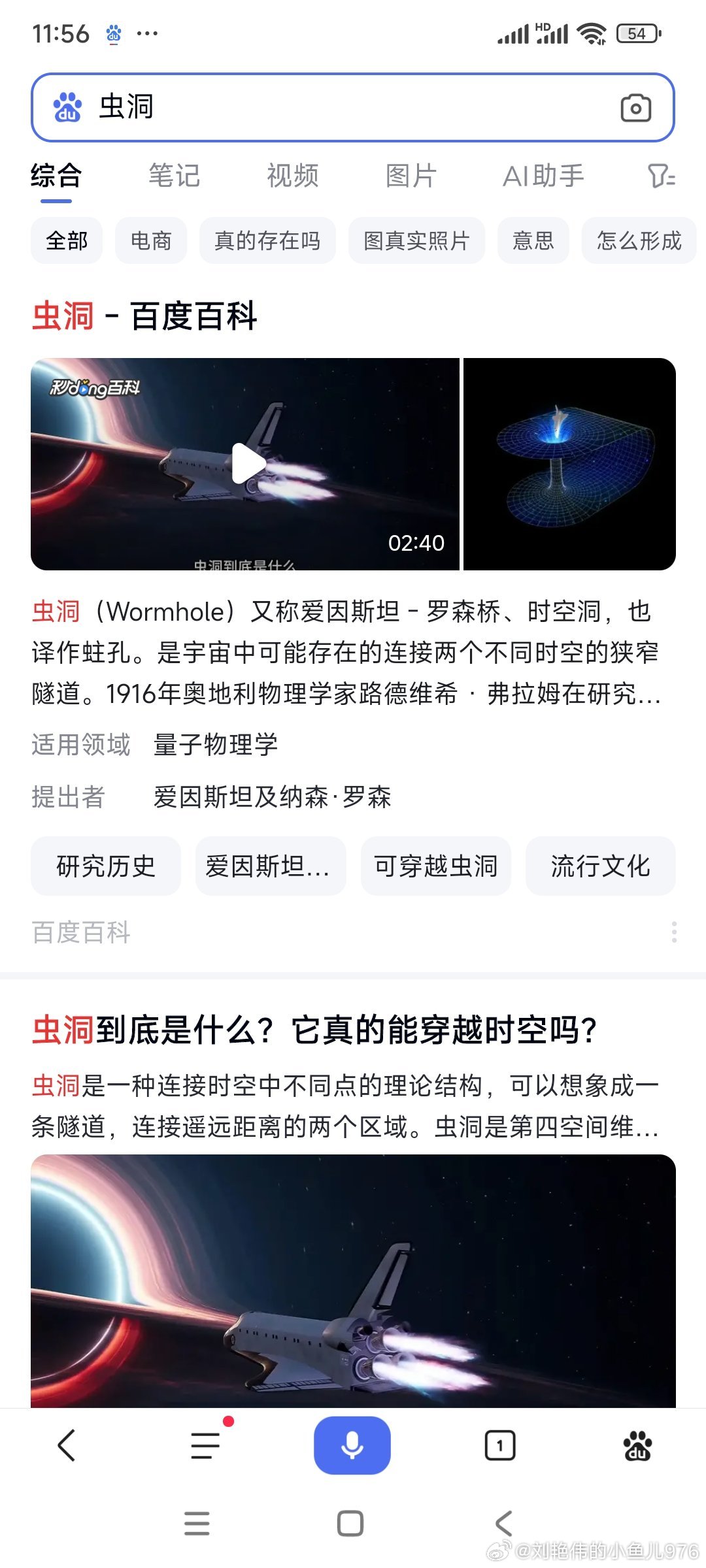
Task: Select the 怎么形成 chip
Action: tap(639, 240)
